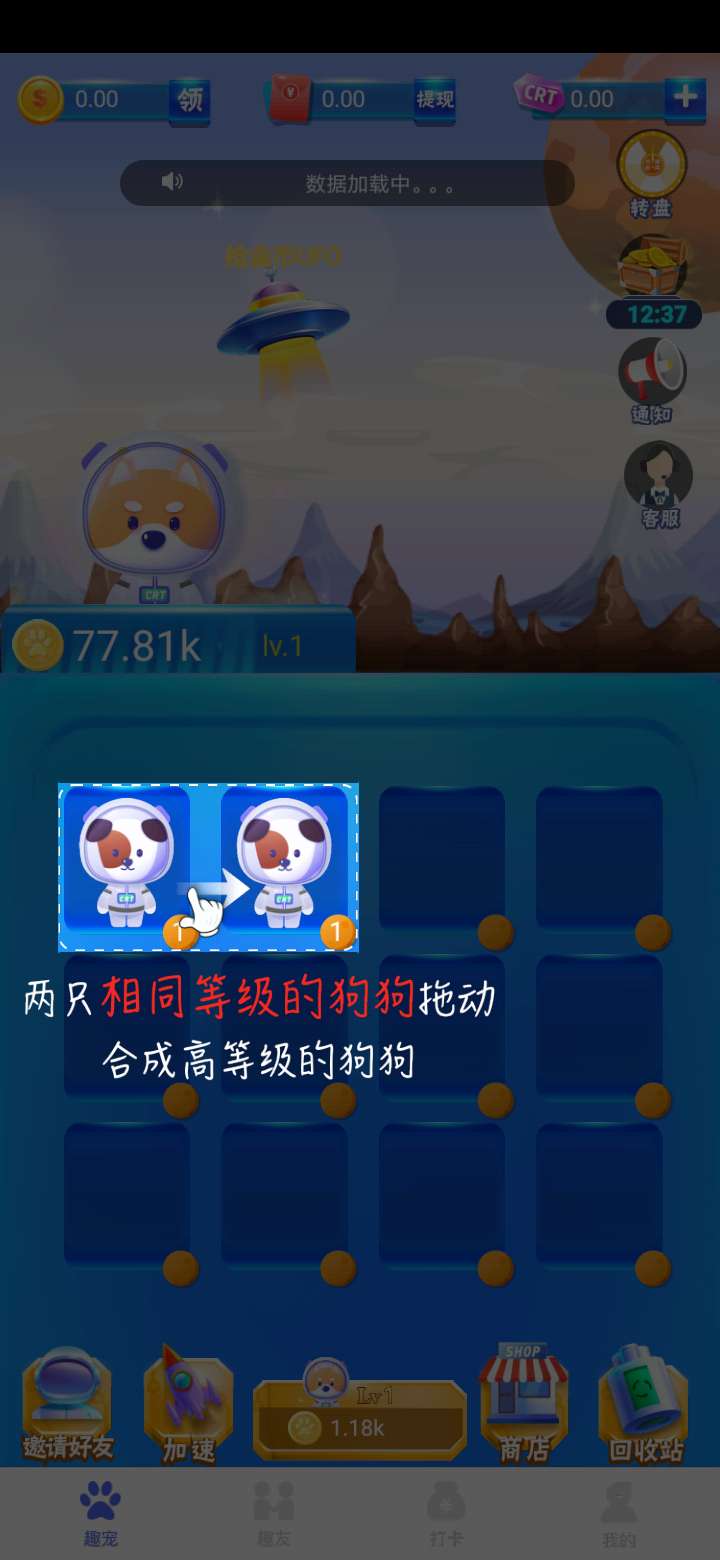Tap the flying UFO

click(x=282, y=320)
